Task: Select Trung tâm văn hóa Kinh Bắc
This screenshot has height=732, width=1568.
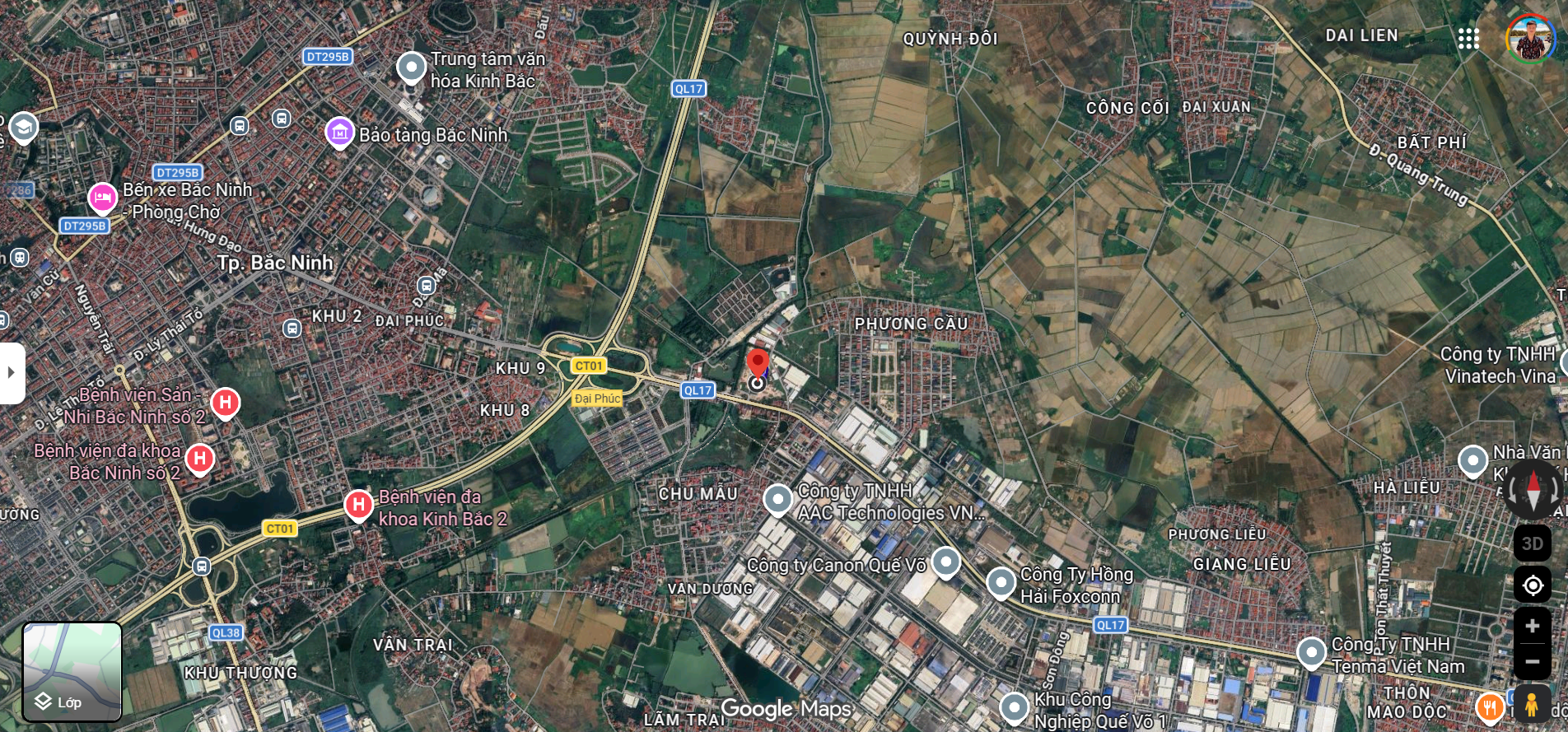Action: 411,67
